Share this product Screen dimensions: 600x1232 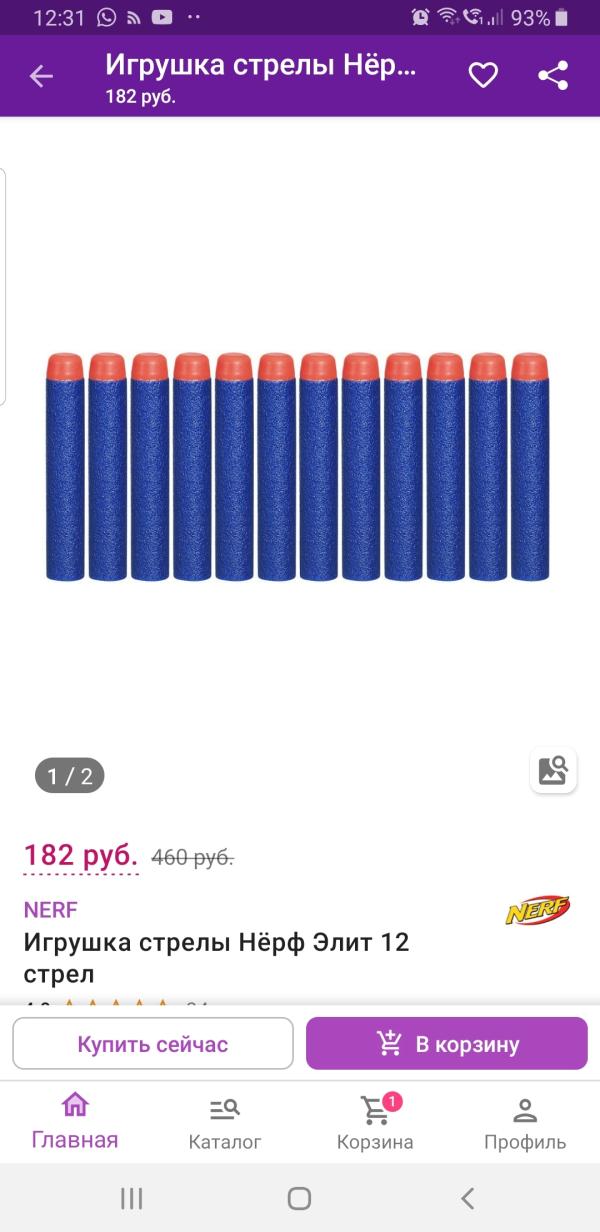[553, 76]
